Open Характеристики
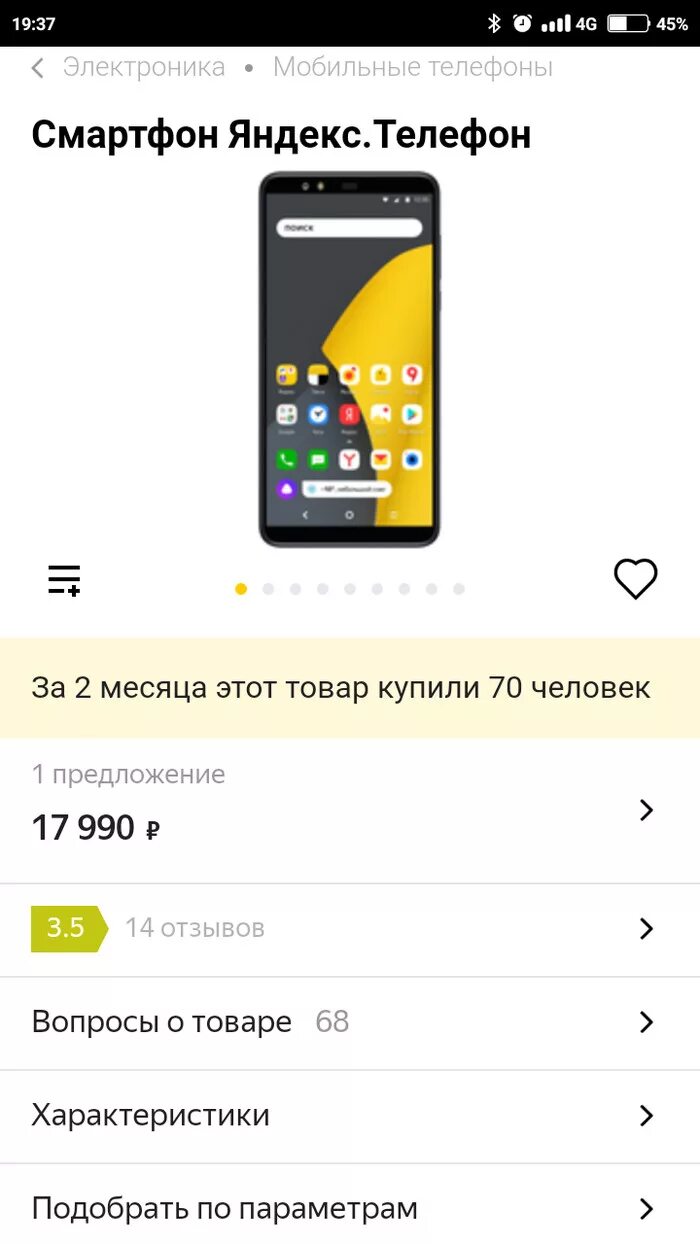Viewport: 700px width, 1244px height. [350, 1115]
